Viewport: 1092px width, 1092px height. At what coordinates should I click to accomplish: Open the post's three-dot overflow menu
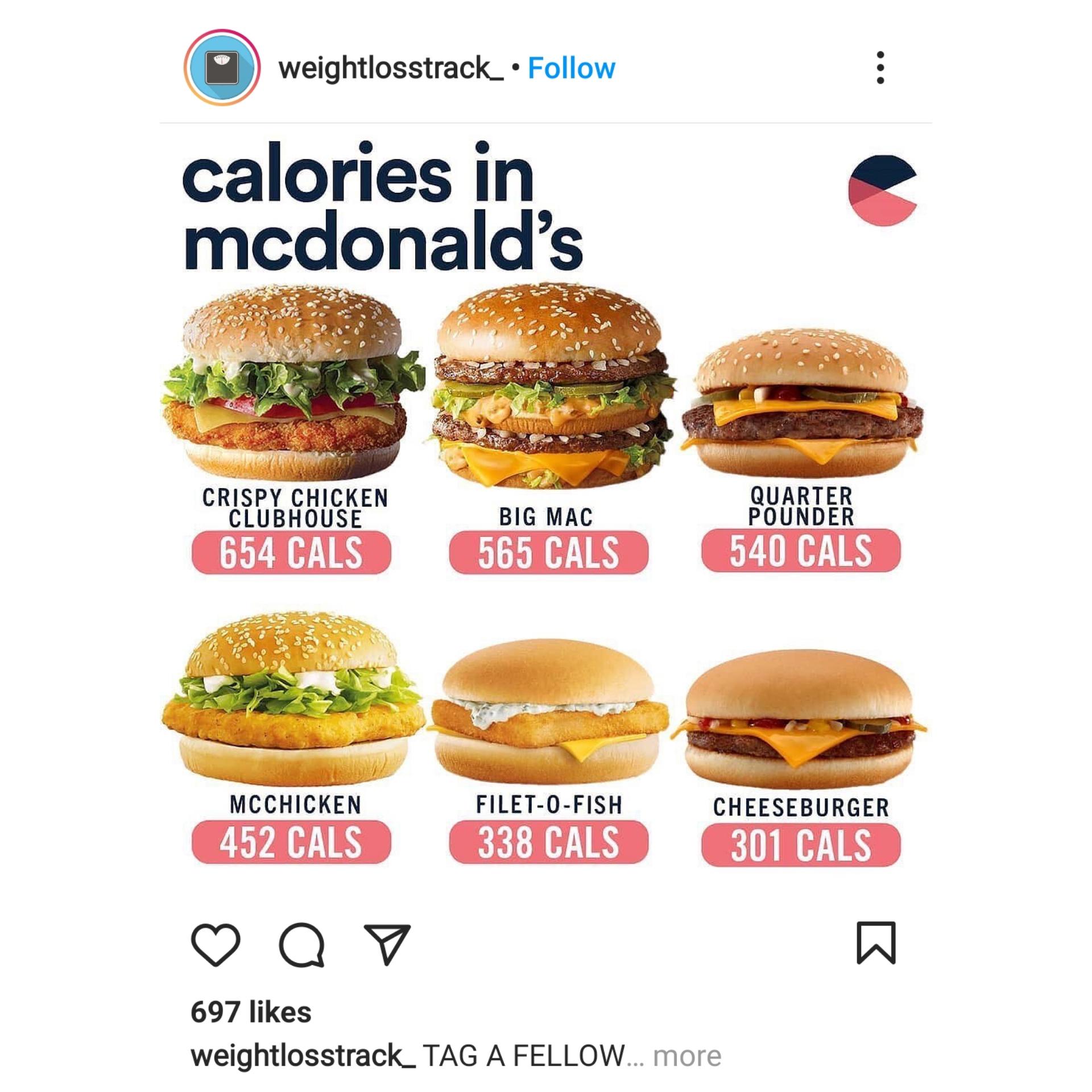coord(880,68)
